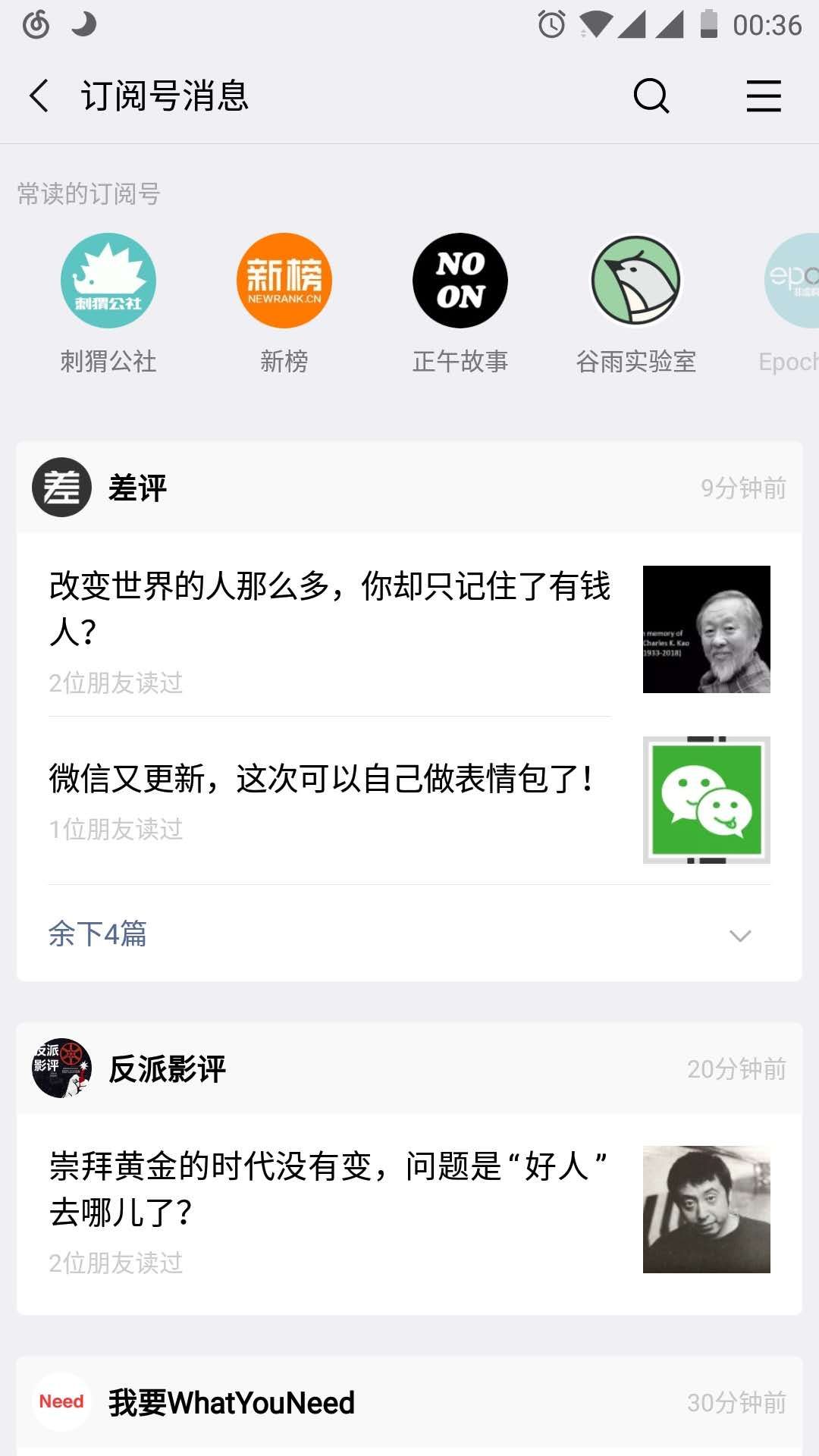The image size is (819, 1456).
Task: Open the search icon
Action: [651, 96]
